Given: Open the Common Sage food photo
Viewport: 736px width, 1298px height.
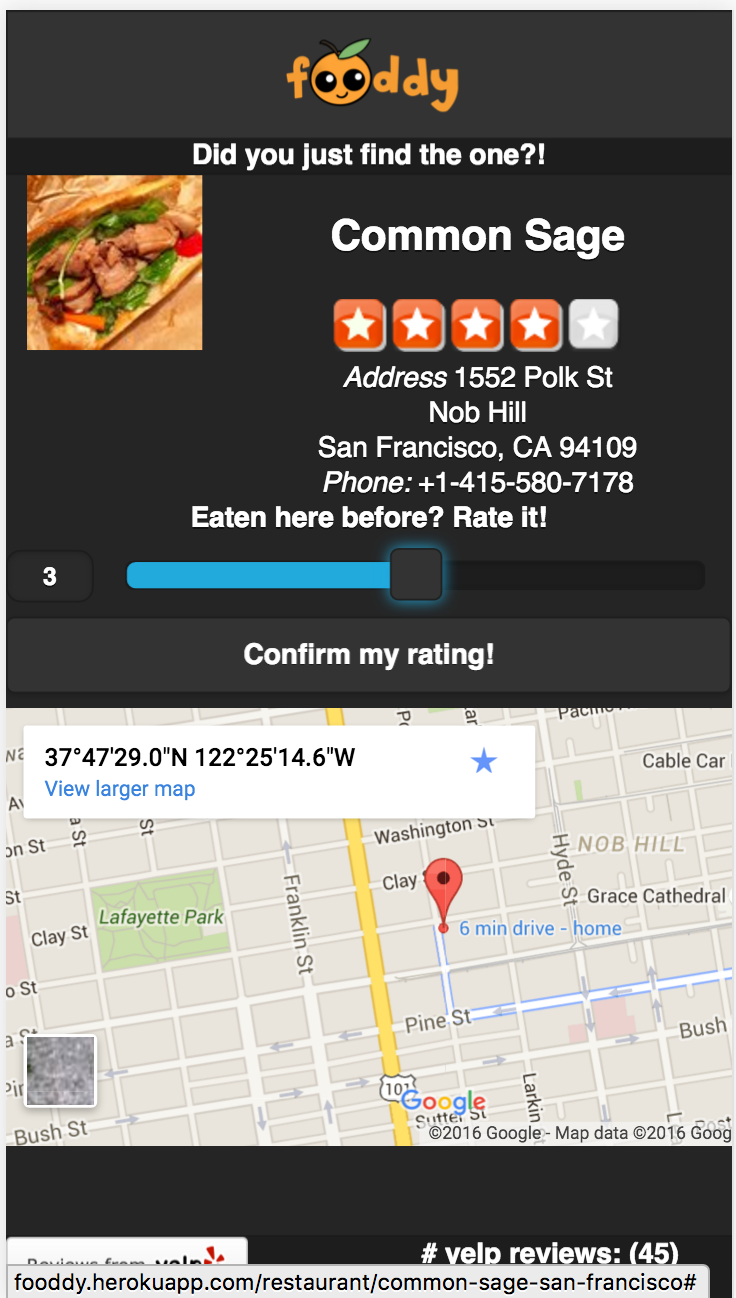Looking at the screenshot, I should coord(114,263).
